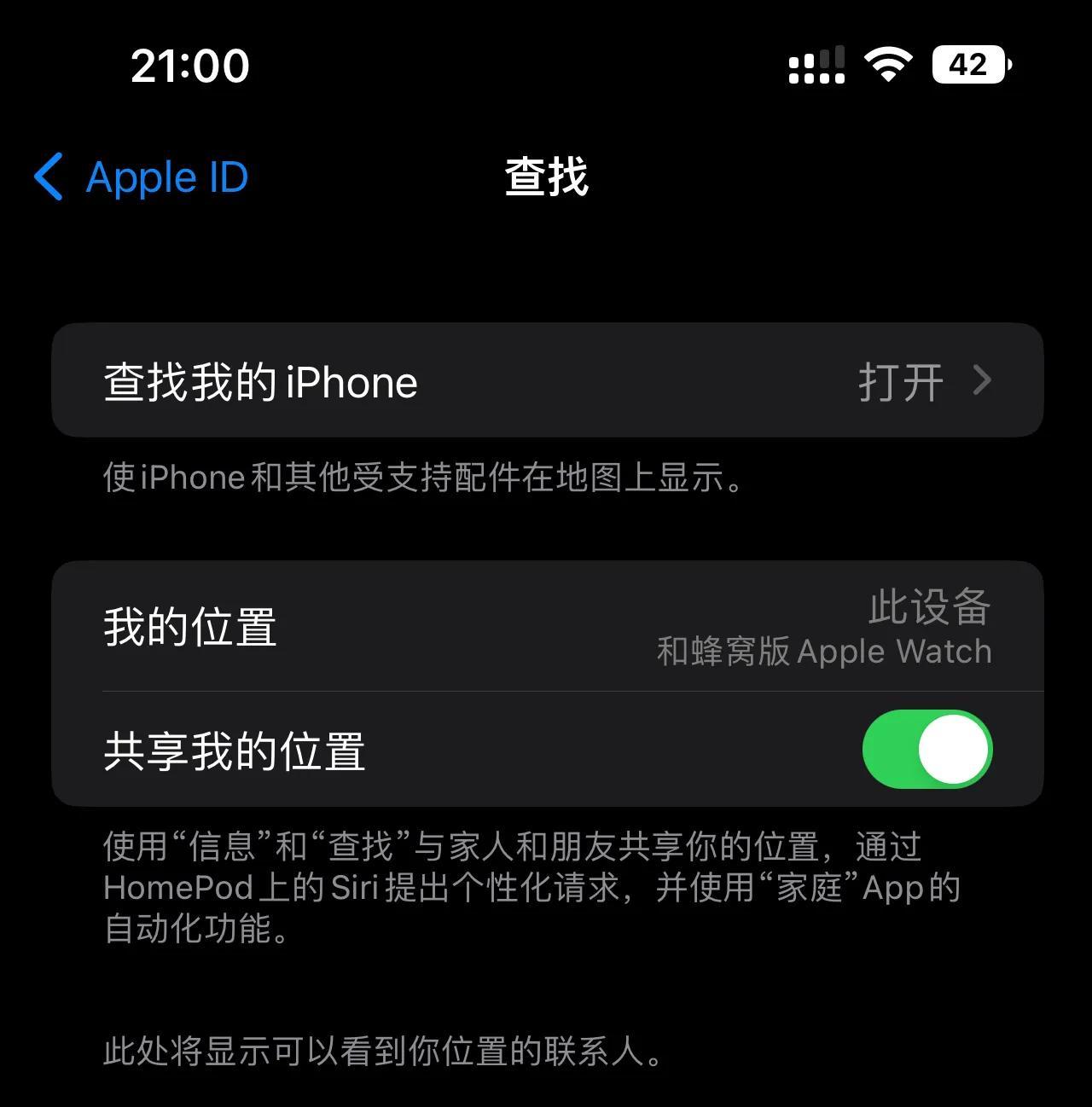Tap the Apple ID back link

[x=166, y=177]
